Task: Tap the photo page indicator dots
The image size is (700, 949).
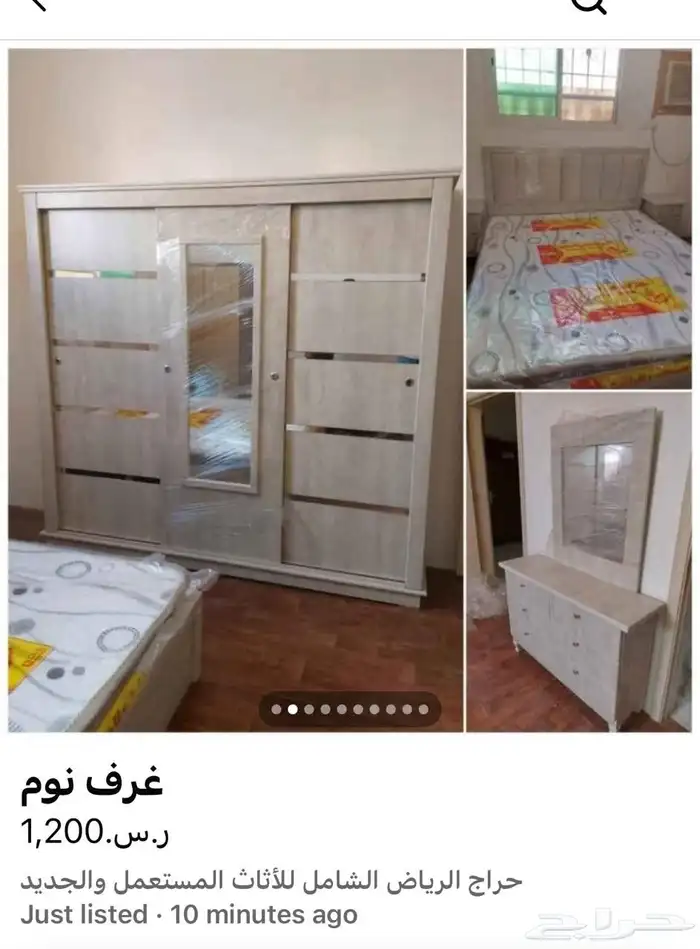Action: pos(350,709)
